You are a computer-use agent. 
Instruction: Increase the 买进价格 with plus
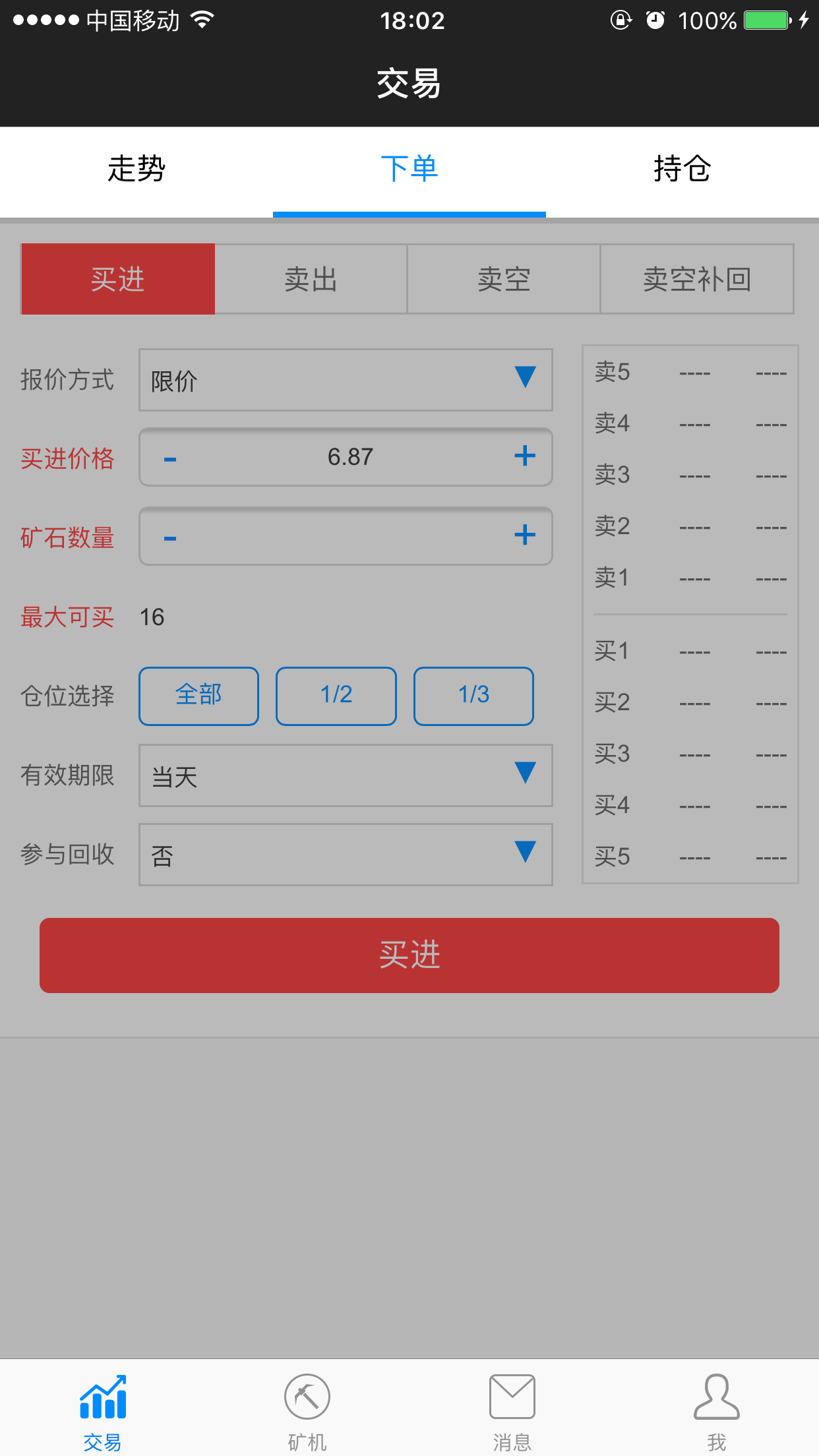click(524, 456)
